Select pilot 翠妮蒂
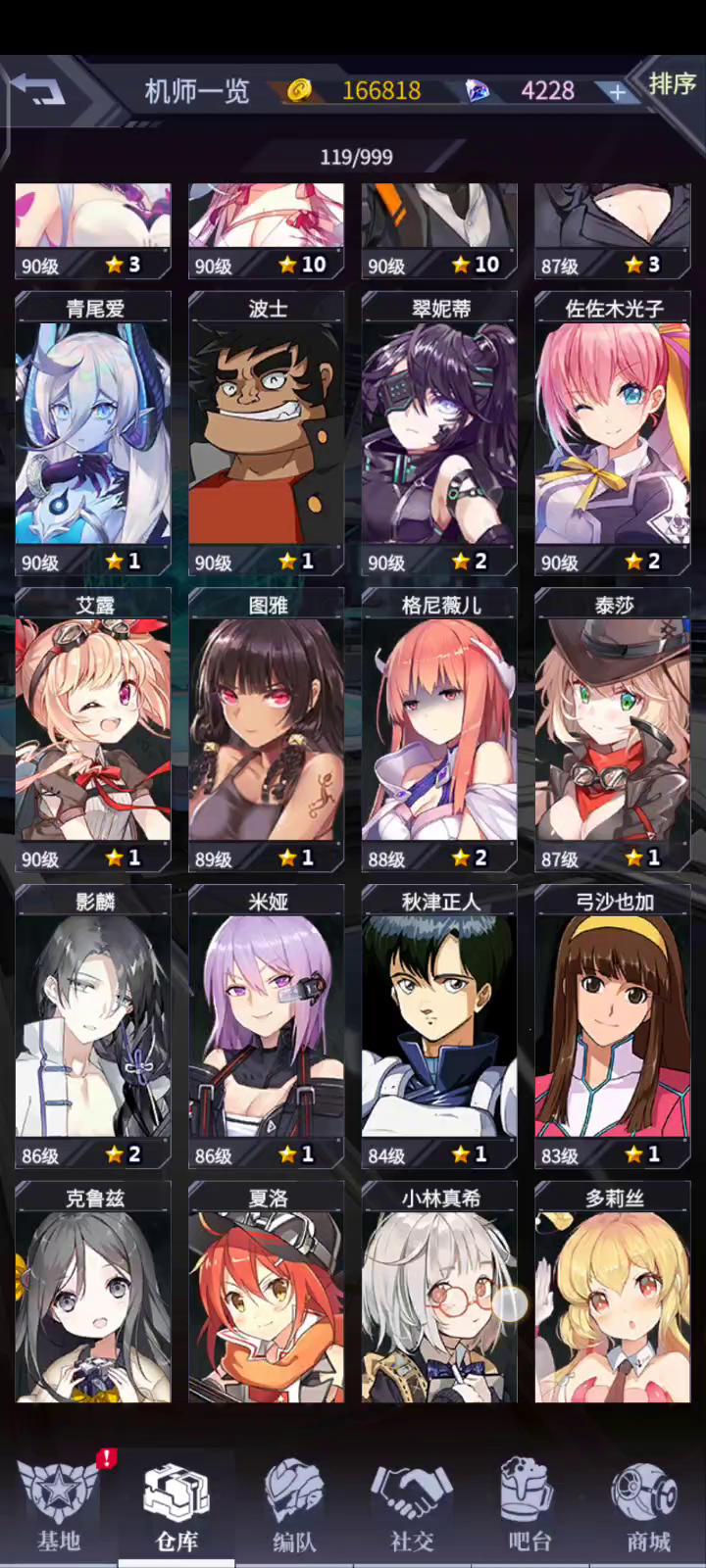 [x=439, y=433]
